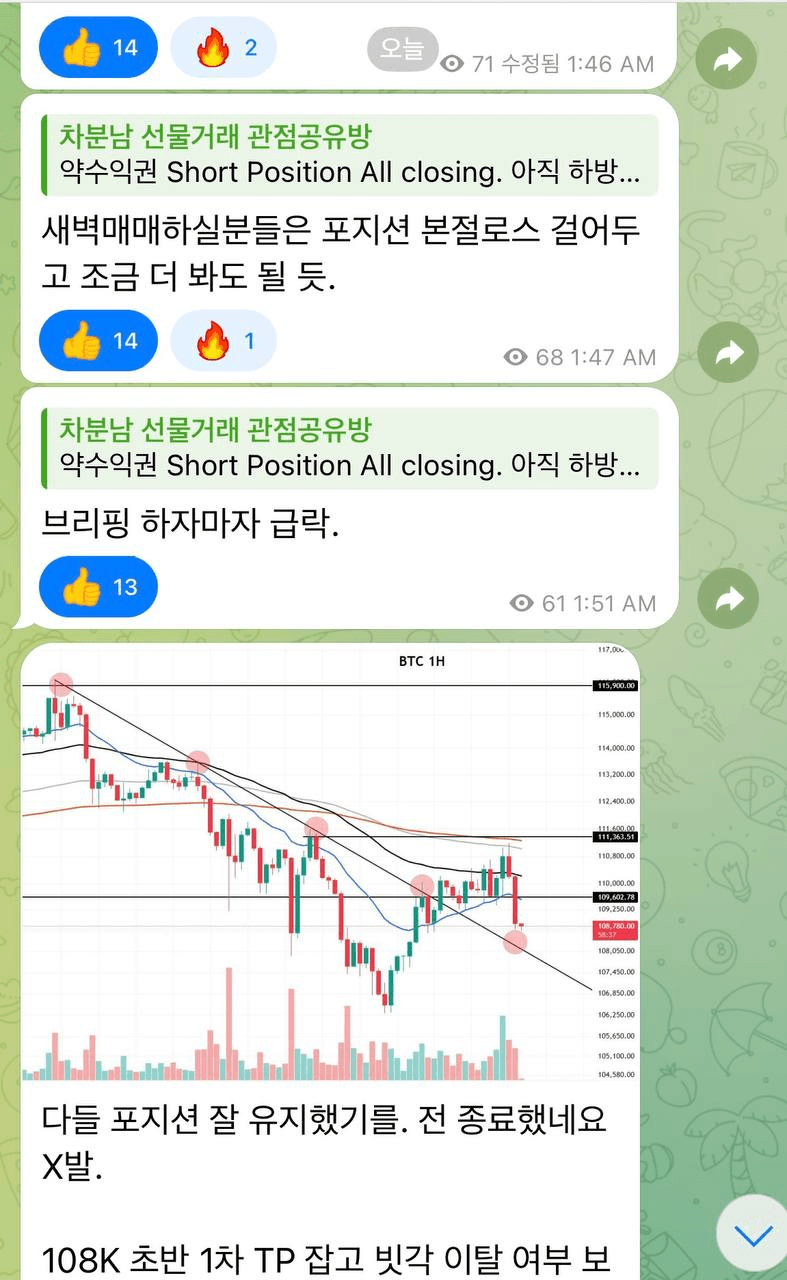The height and width of the screenshot is (1280, 787).
Task: Tap thumbs-up with 13 on 1:51 AM message
Action: (98, 587)
